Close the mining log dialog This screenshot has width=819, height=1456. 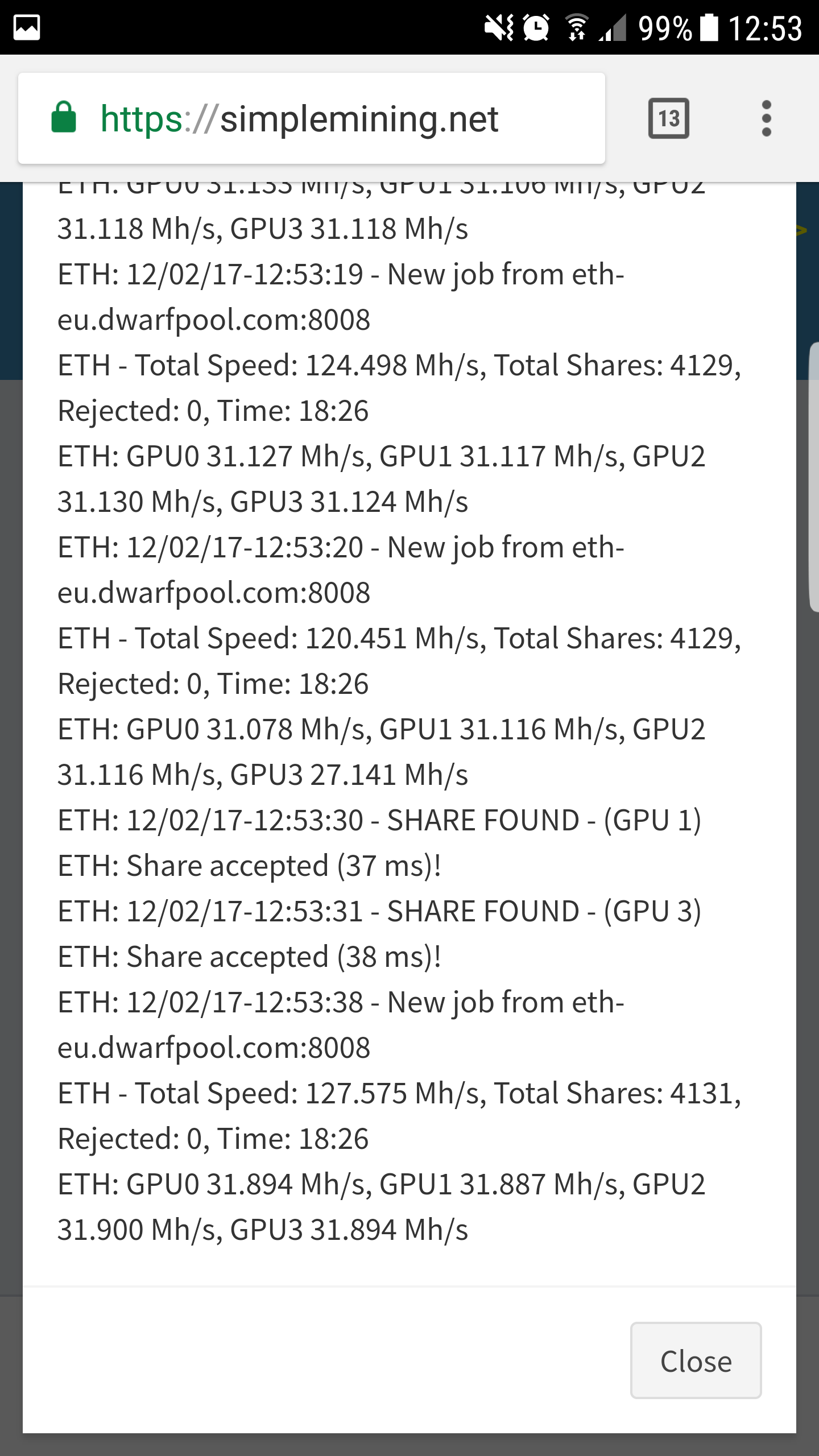696,1361
